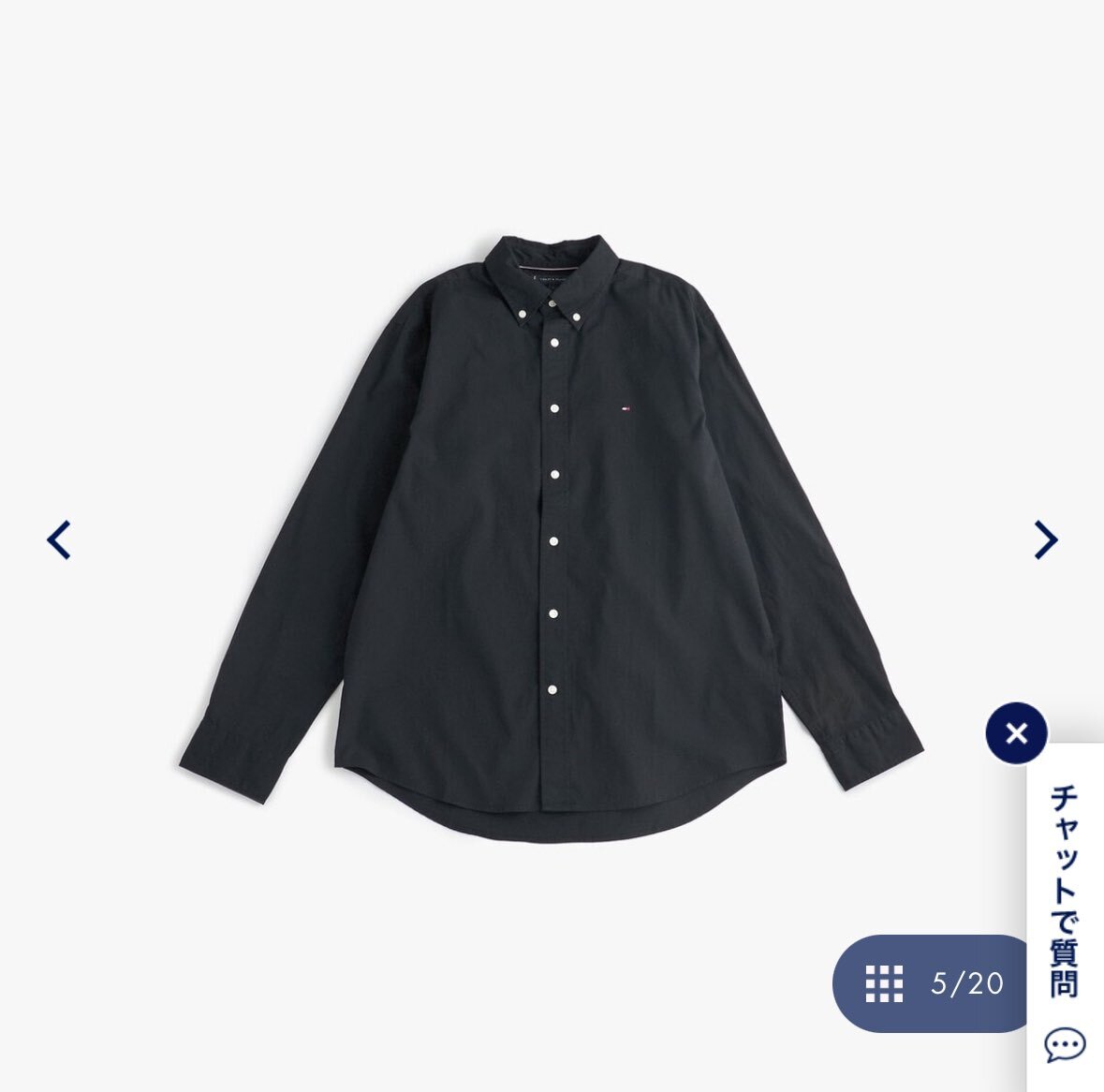The height and width of the screenshot is (1092, 1104).
Task: Go to the next product image
Action: (x=1046, y=540)
